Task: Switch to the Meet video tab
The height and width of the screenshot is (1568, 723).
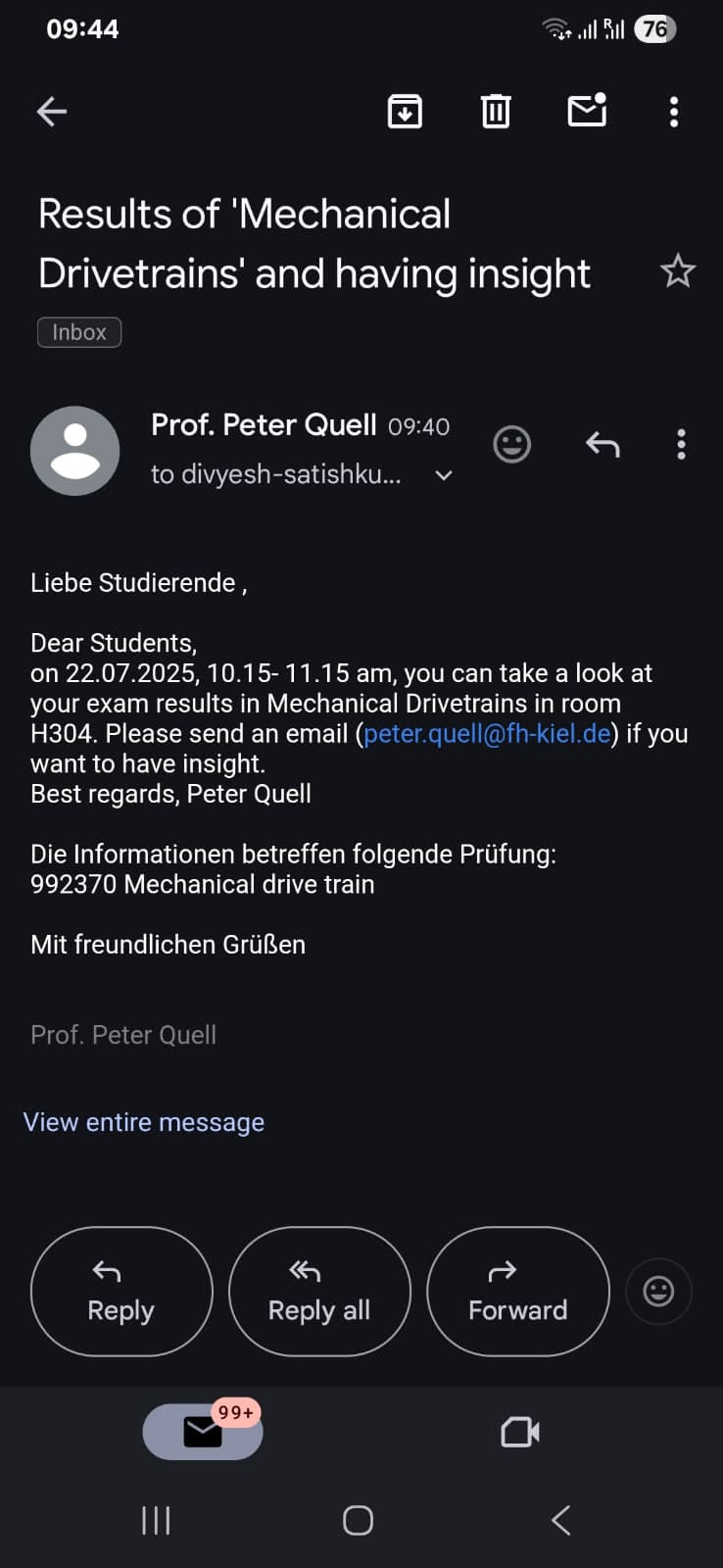Action: [520, 1432]
